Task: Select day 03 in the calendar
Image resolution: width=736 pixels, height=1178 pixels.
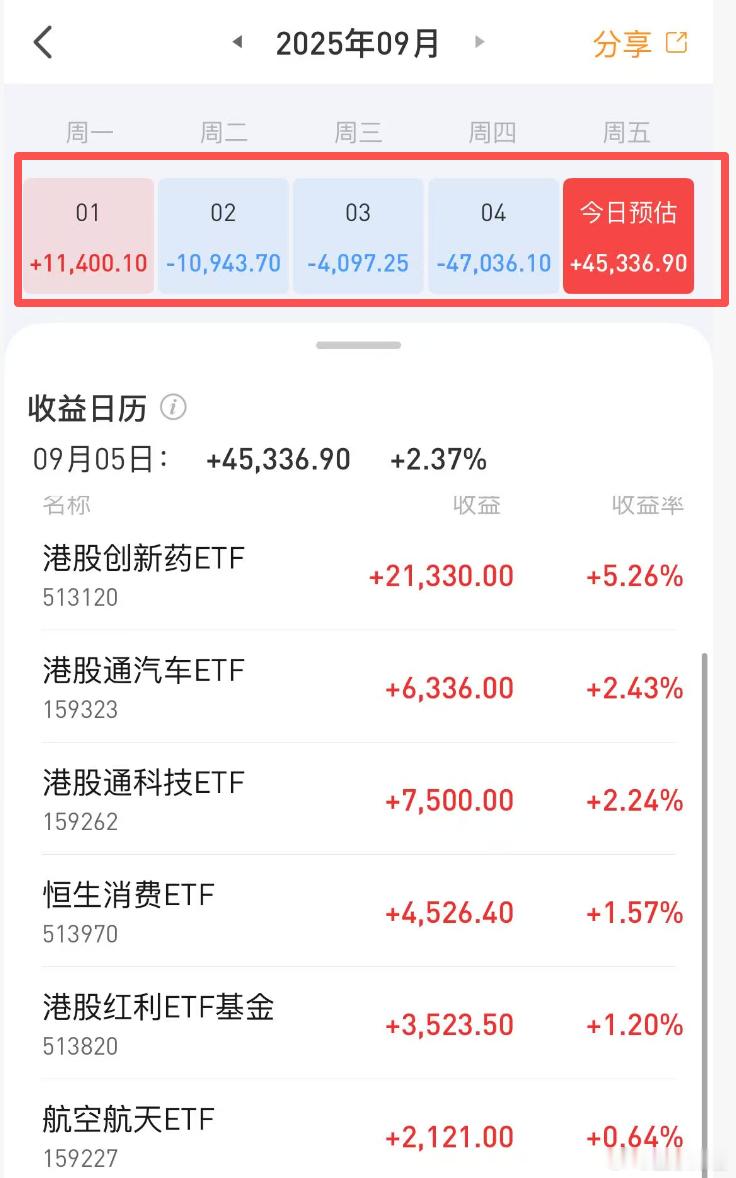Action: click(357, 235)
